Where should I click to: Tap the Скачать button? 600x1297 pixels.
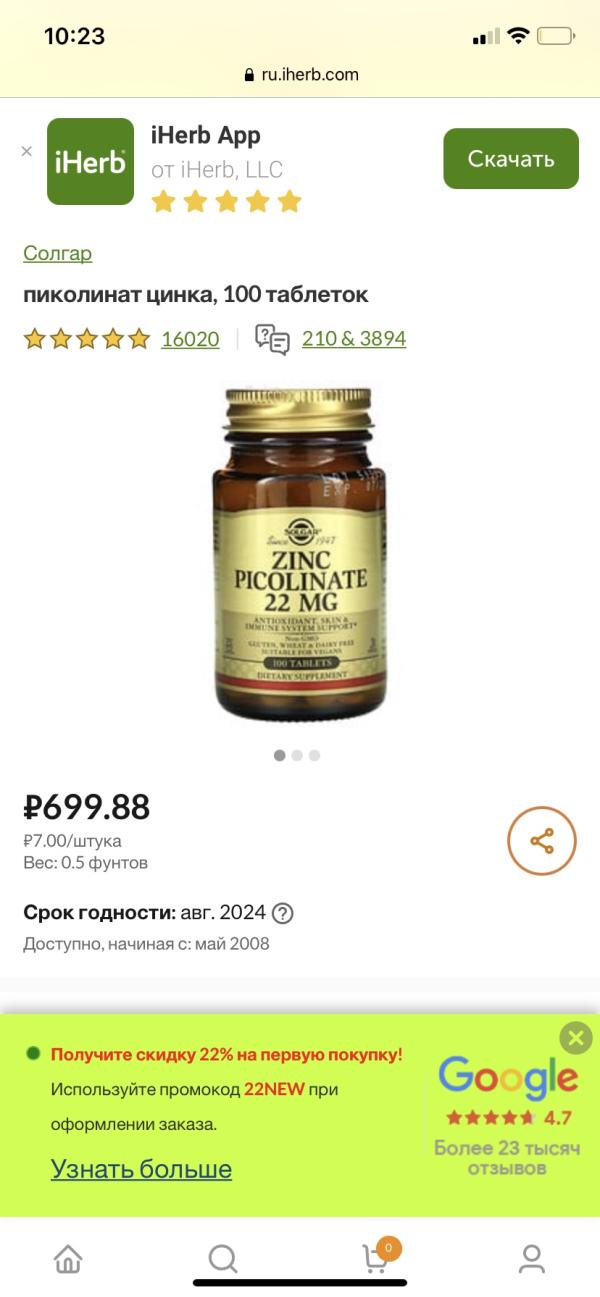(x=510, y=158)
